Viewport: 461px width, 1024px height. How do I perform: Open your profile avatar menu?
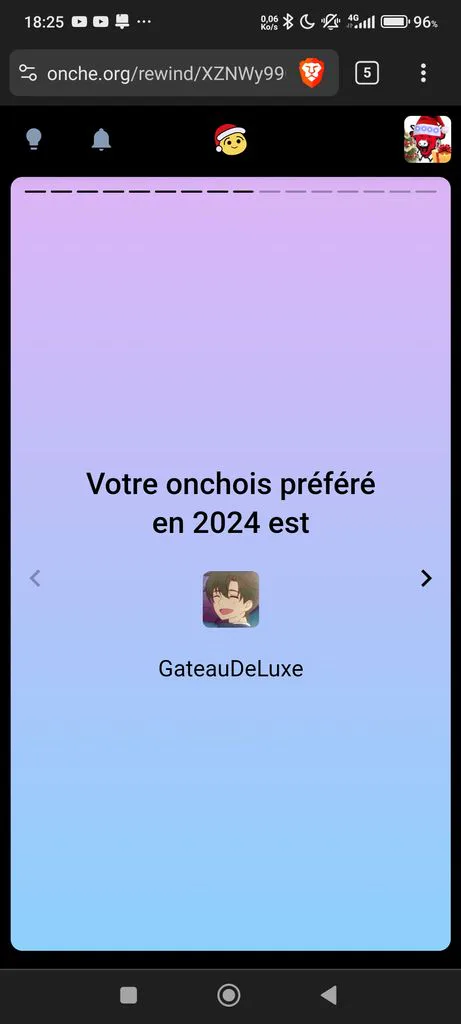pyautogui.click(x=427, y=139)
